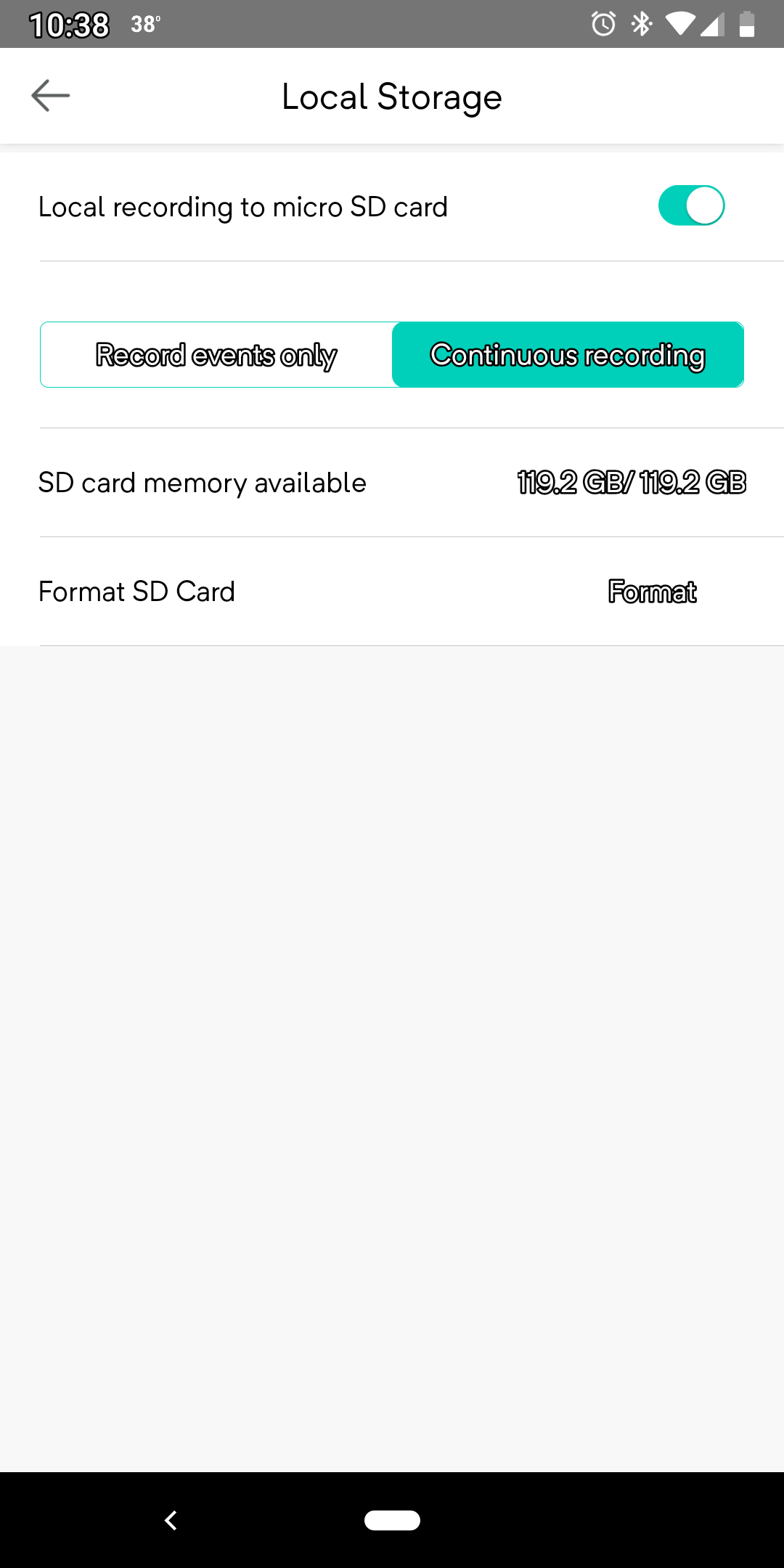Go back from Local Storage
Image resolution: width=784 pixels, height=1568 pixels.
click(51, 96)
